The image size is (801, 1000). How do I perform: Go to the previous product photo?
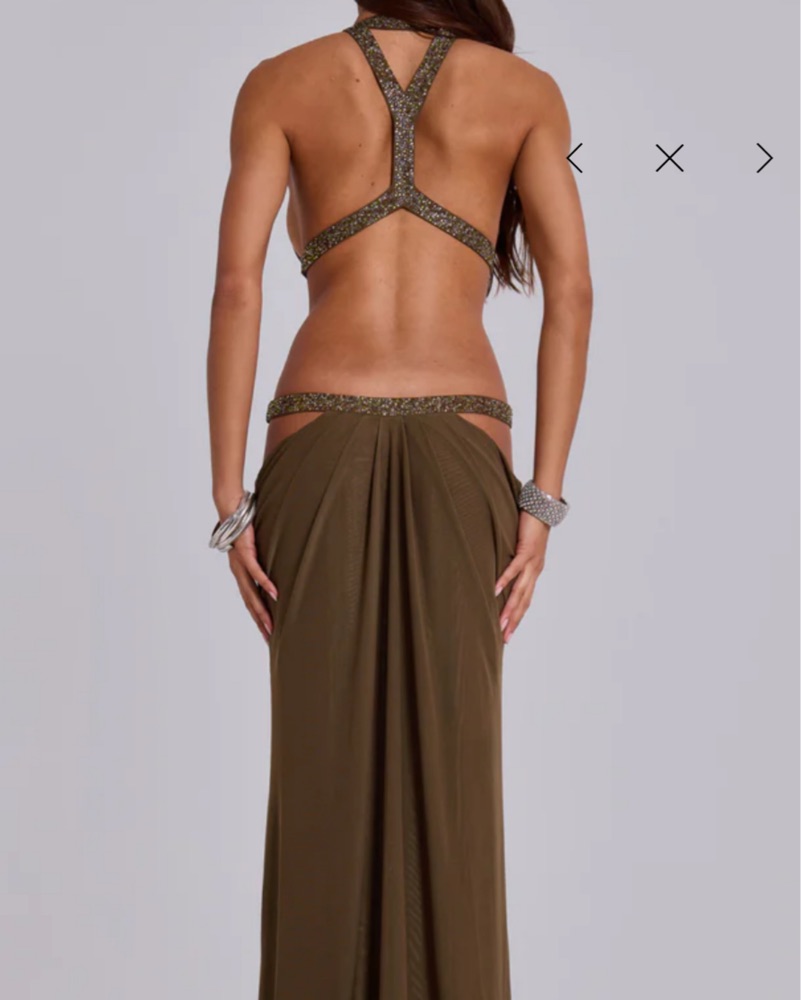pos(575,158)
